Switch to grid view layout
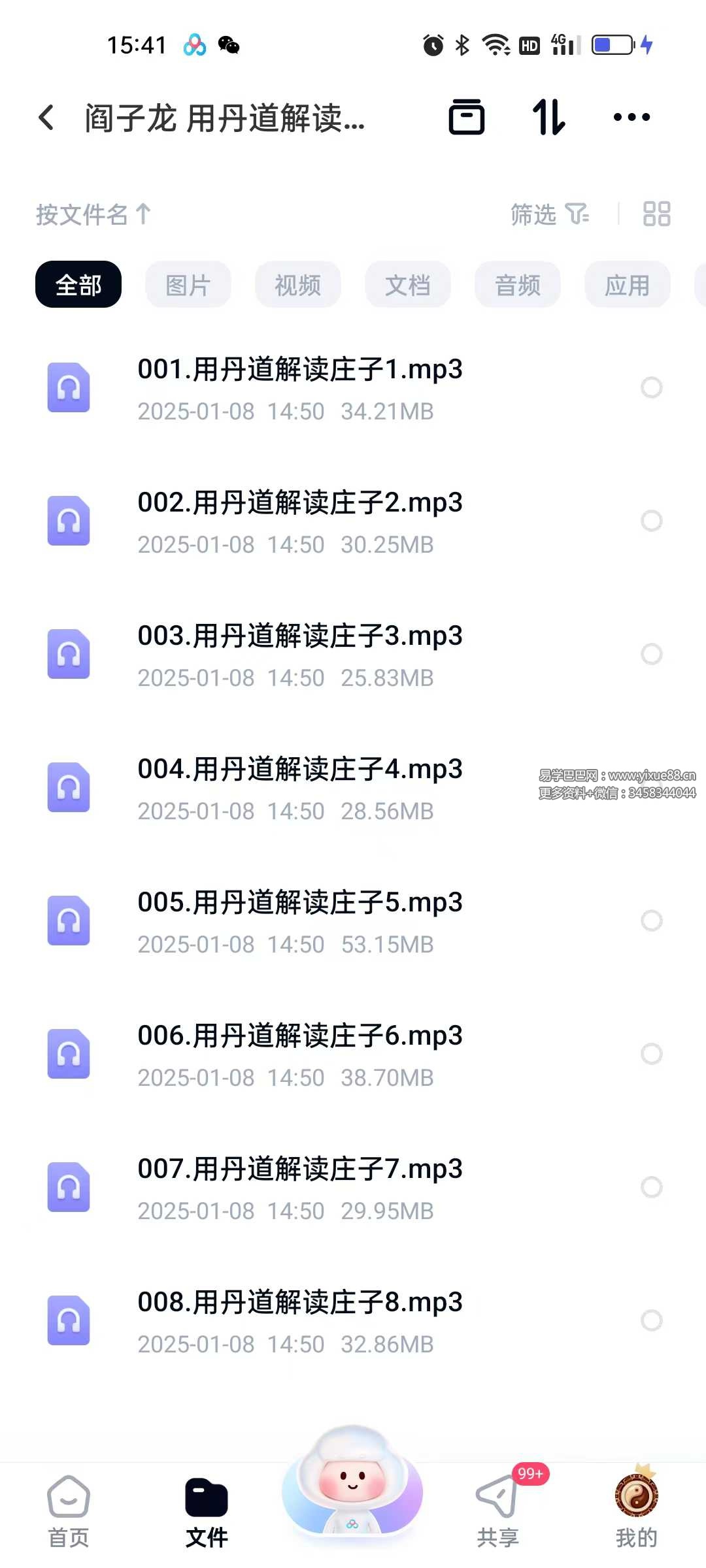The width and height of the screenshot is (706, 1568). coord(656,214)
